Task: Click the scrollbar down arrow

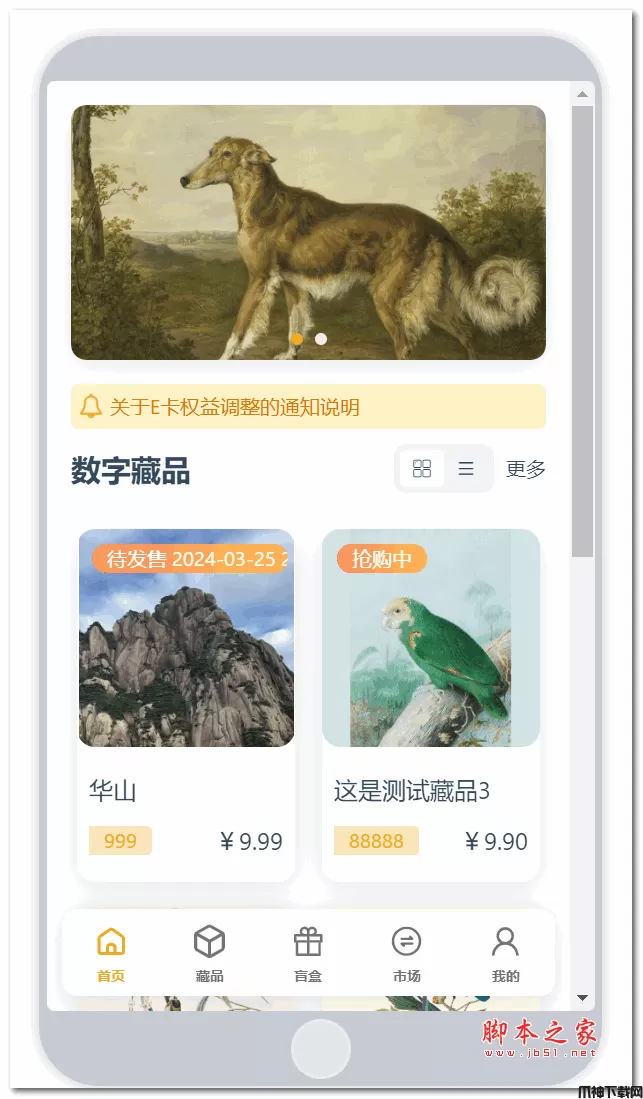Action: pyautogui.click(x=582, y=998)
